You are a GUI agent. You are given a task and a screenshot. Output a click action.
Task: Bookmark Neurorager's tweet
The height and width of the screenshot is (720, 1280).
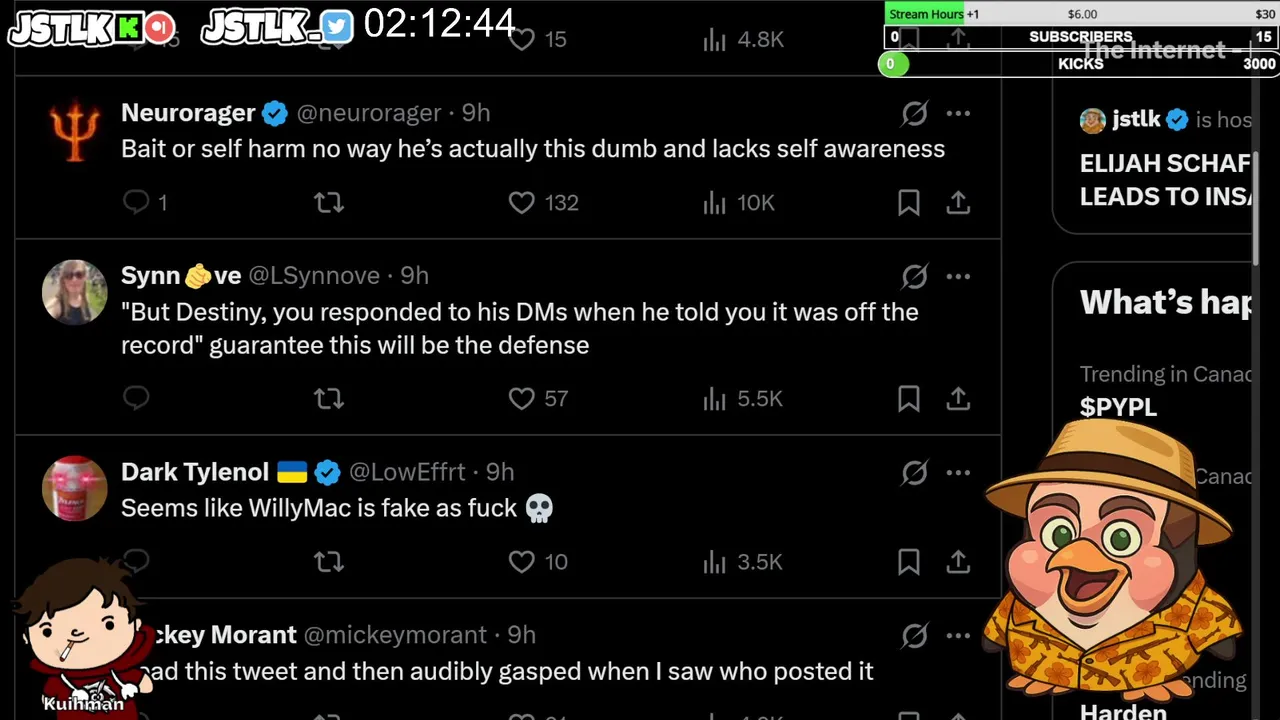point(908,203)
